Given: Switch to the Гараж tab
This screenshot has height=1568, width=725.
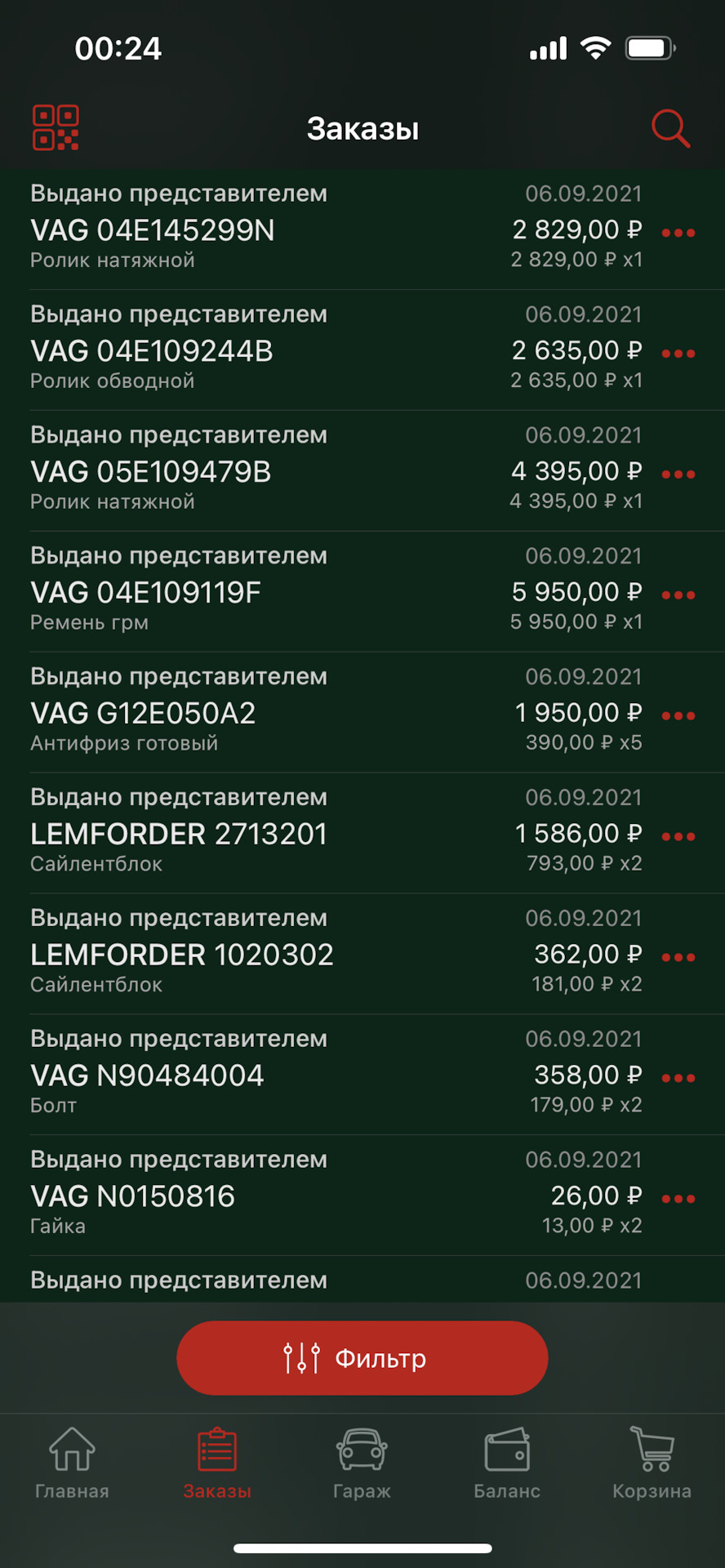Looking at the screenshot, I should 362,1463.
